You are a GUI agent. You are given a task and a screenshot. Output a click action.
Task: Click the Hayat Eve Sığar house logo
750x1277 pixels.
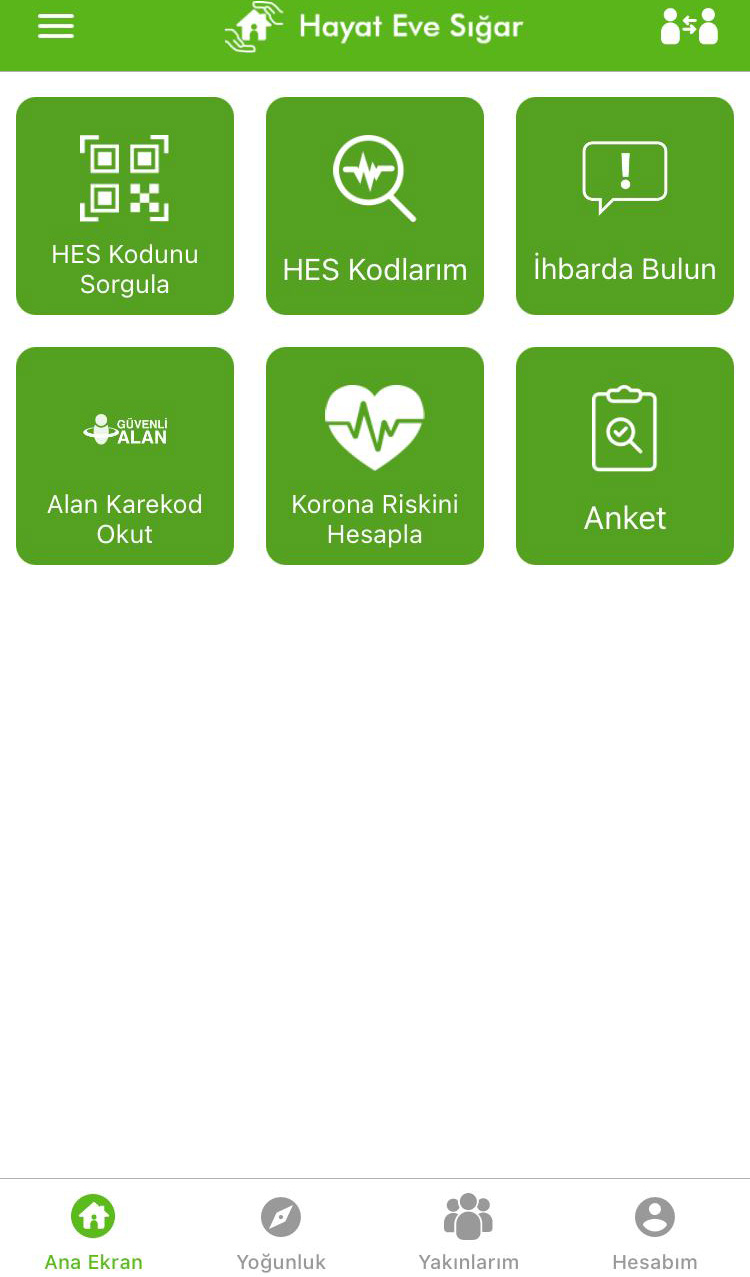(250, 27)
